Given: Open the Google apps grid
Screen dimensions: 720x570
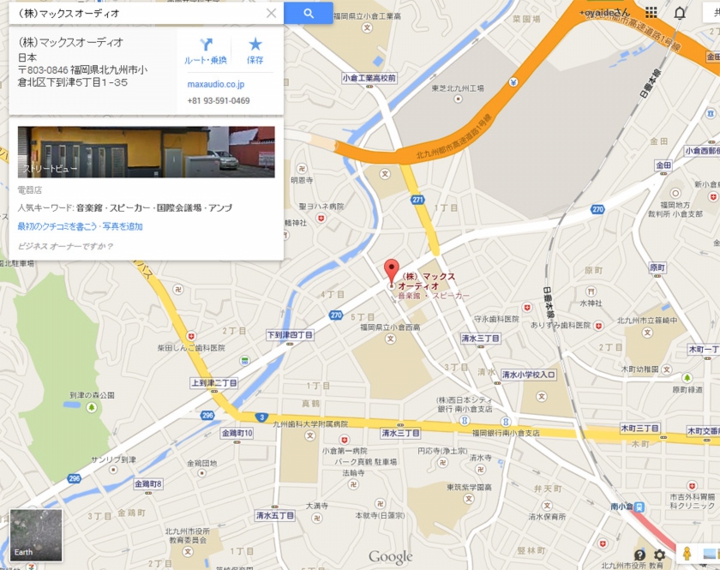Looking at the screenshot, I should 652,12.
